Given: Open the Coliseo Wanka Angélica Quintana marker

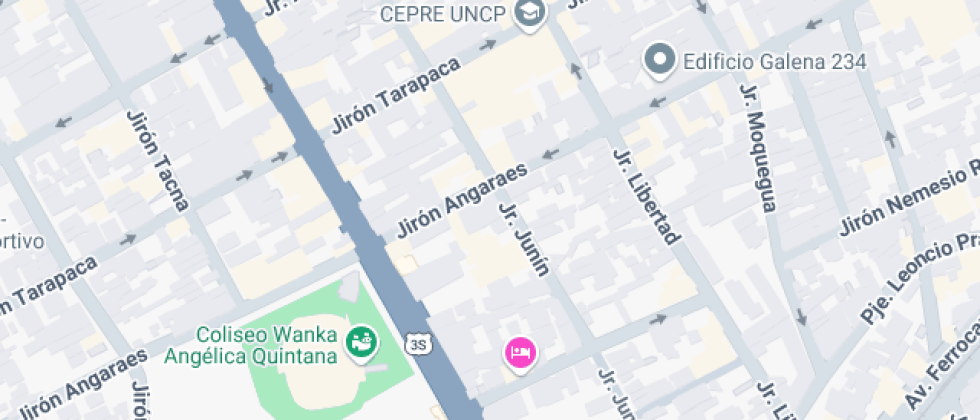Looking at the screenshot, I should click(361, 343).
